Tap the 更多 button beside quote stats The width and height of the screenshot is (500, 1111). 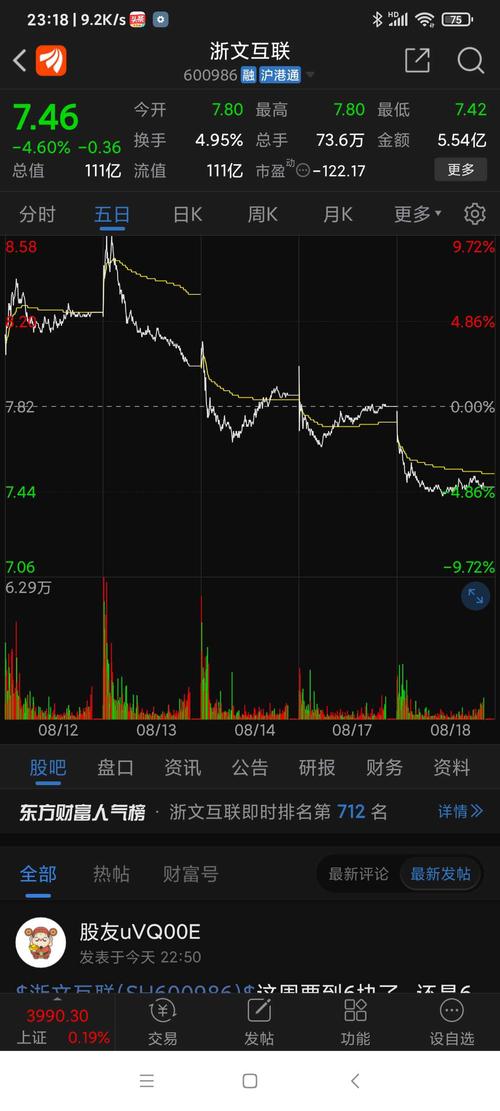click(x=460, y=170)
